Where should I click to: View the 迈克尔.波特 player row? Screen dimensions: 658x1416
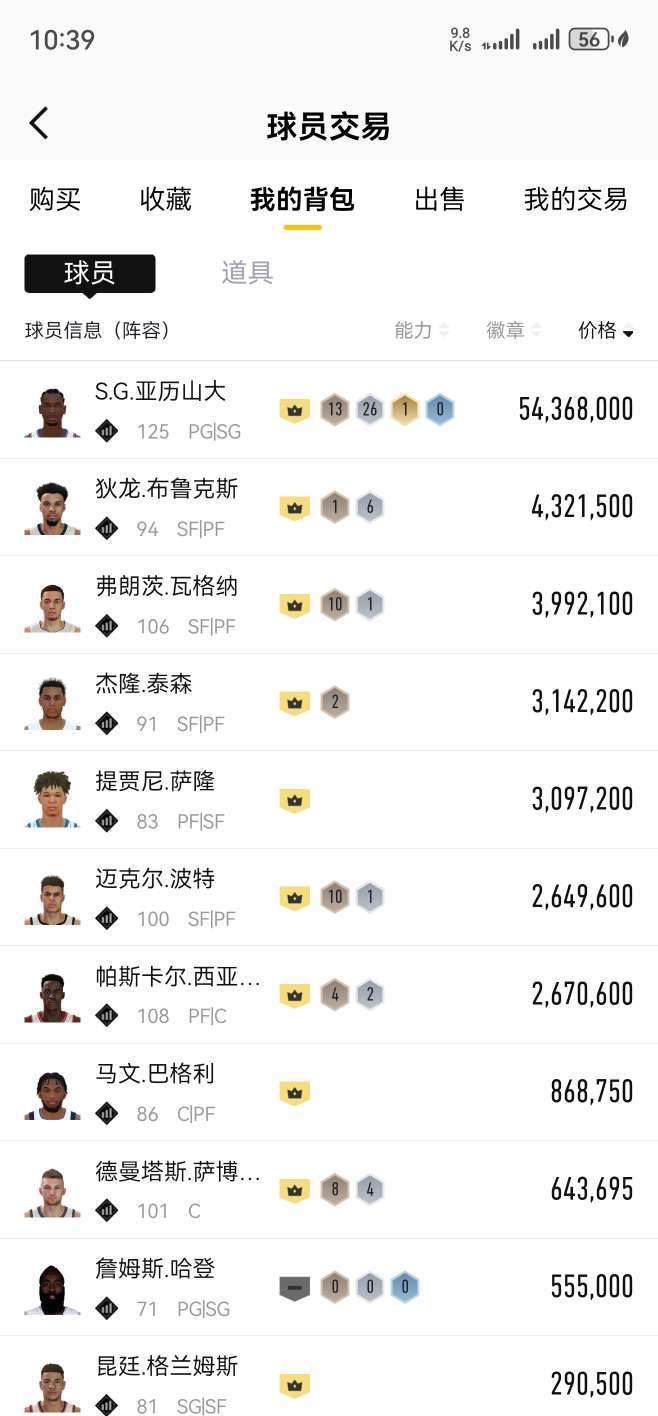click(x=329, y=897)
